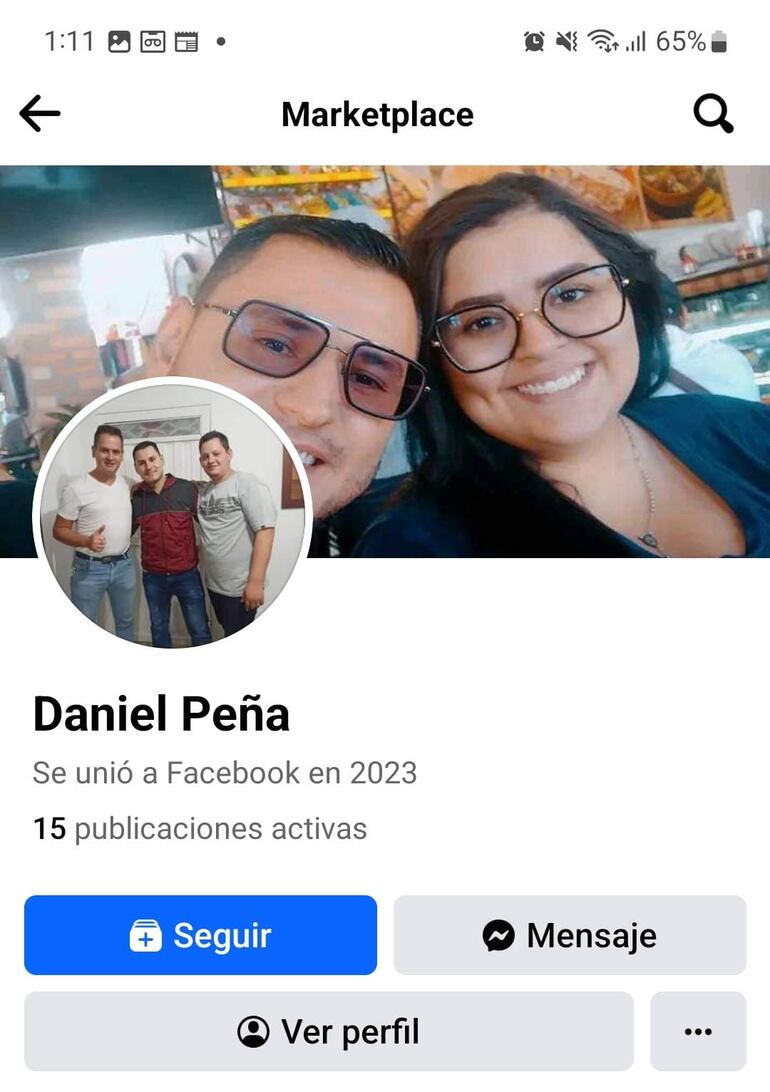Go back using the arrow icon

point(40,114)
